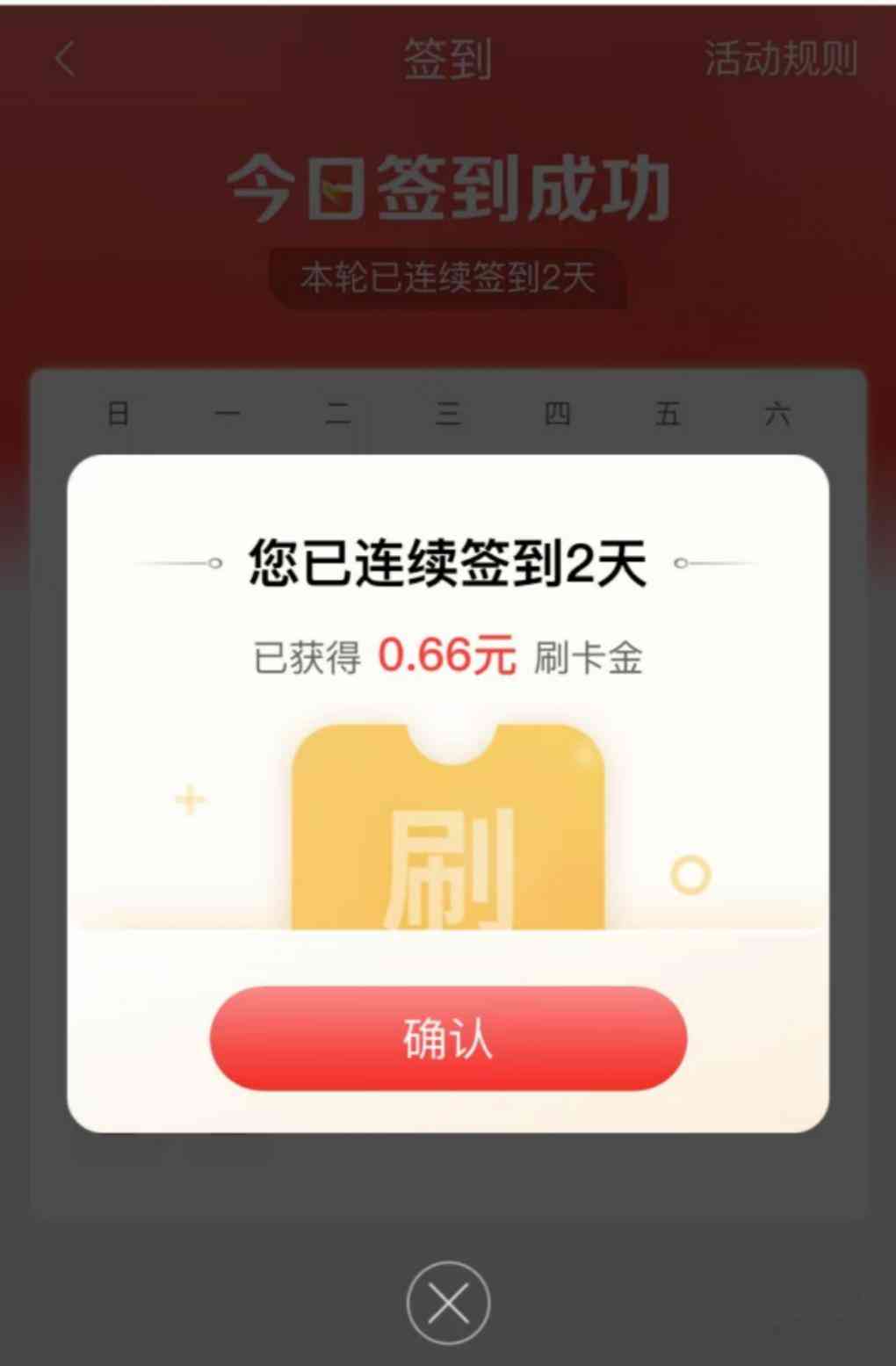Tap the 确认 confirm button
This screenshot has width=896, height=1366.
448,1038
